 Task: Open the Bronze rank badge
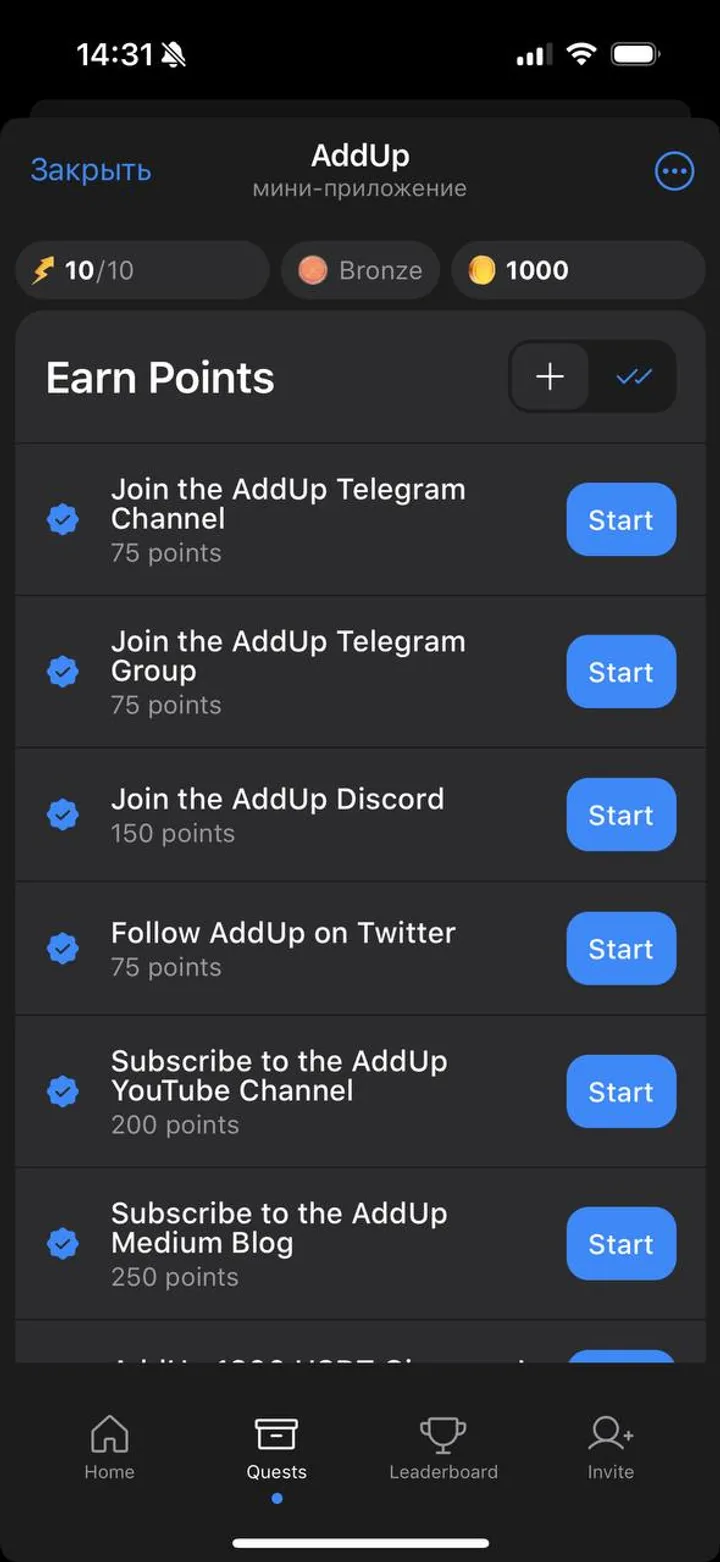(x=360, y=269)
